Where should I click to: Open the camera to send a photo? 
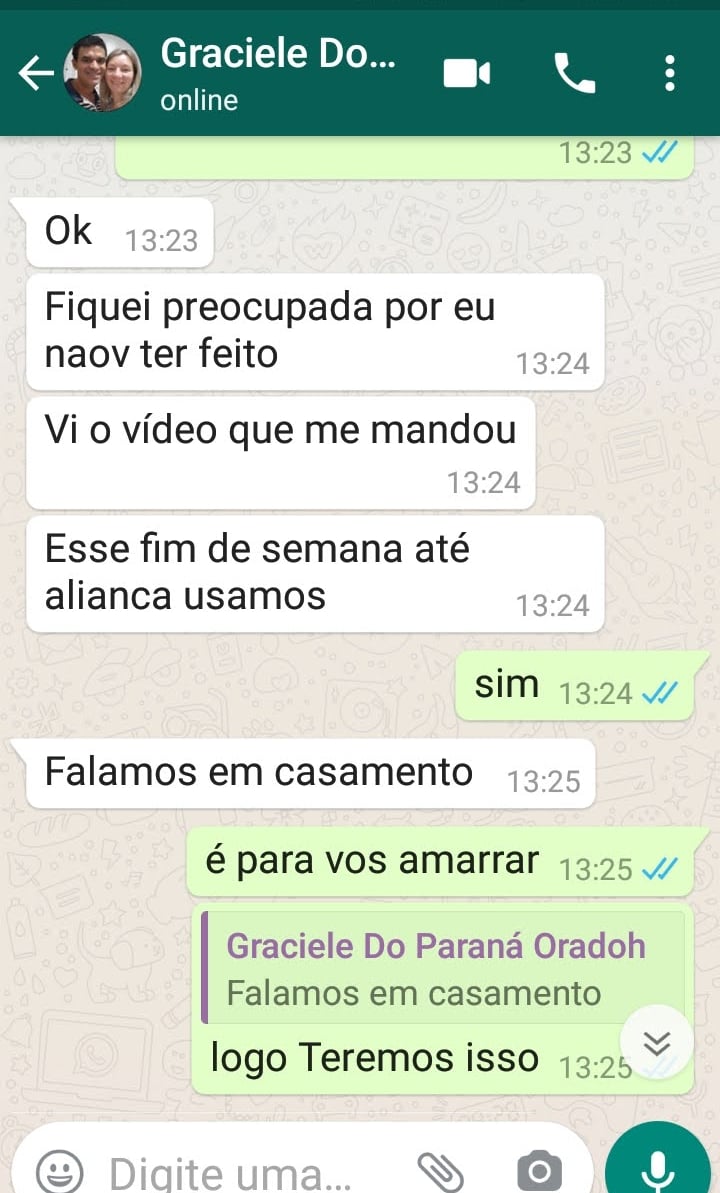point(539,1170)
